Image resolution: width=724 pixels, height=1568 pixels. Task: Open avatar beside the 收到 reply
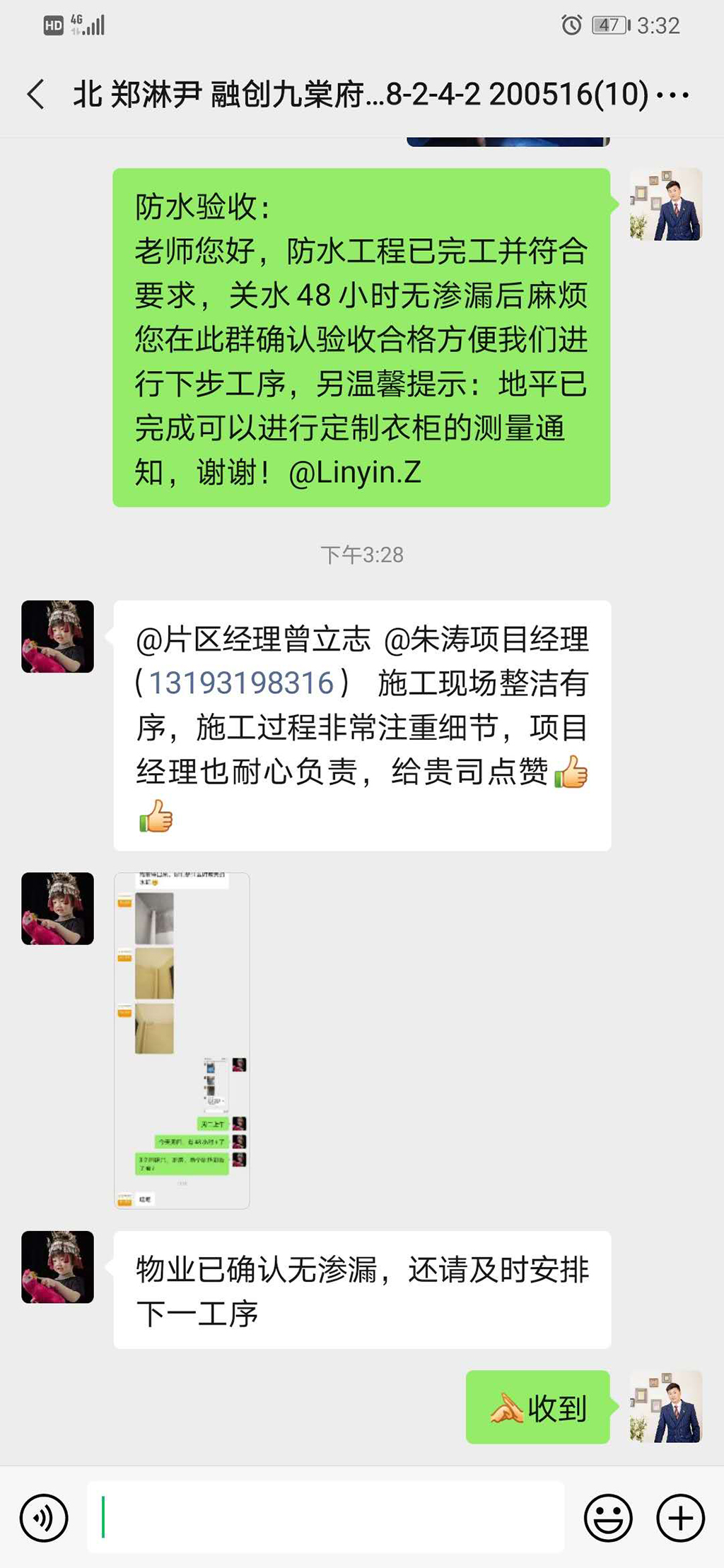pyautogui.click(x=665, y=1407)
